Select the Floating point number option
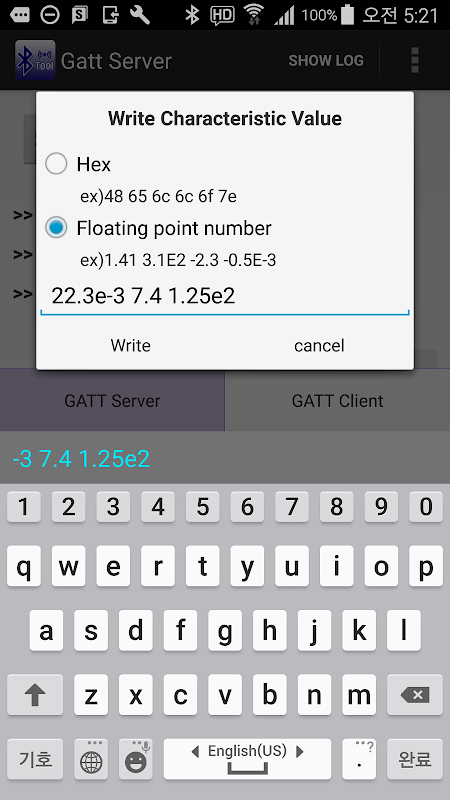450x800 pixels. [x=56, y=228]
